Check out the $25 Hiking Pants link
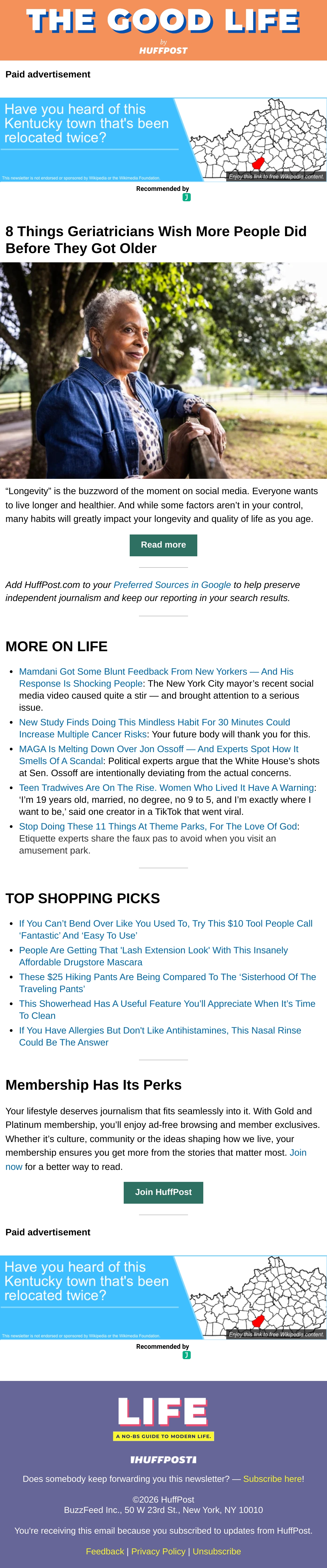Screen dimensions: 327x1568 click(167, 983)
